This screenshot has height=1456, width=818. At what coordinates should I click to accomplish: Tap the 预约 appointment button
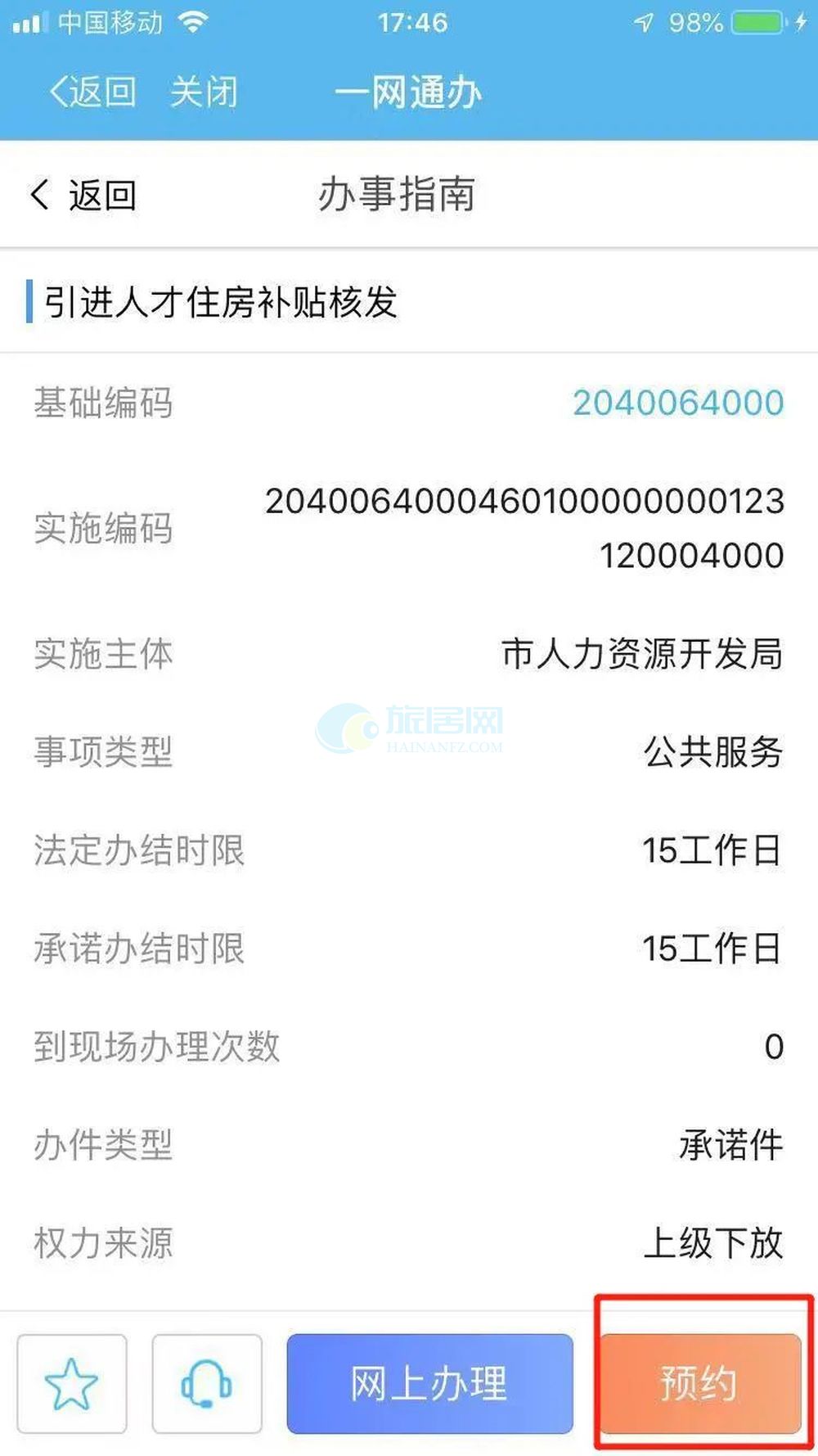click(700, 1383)
